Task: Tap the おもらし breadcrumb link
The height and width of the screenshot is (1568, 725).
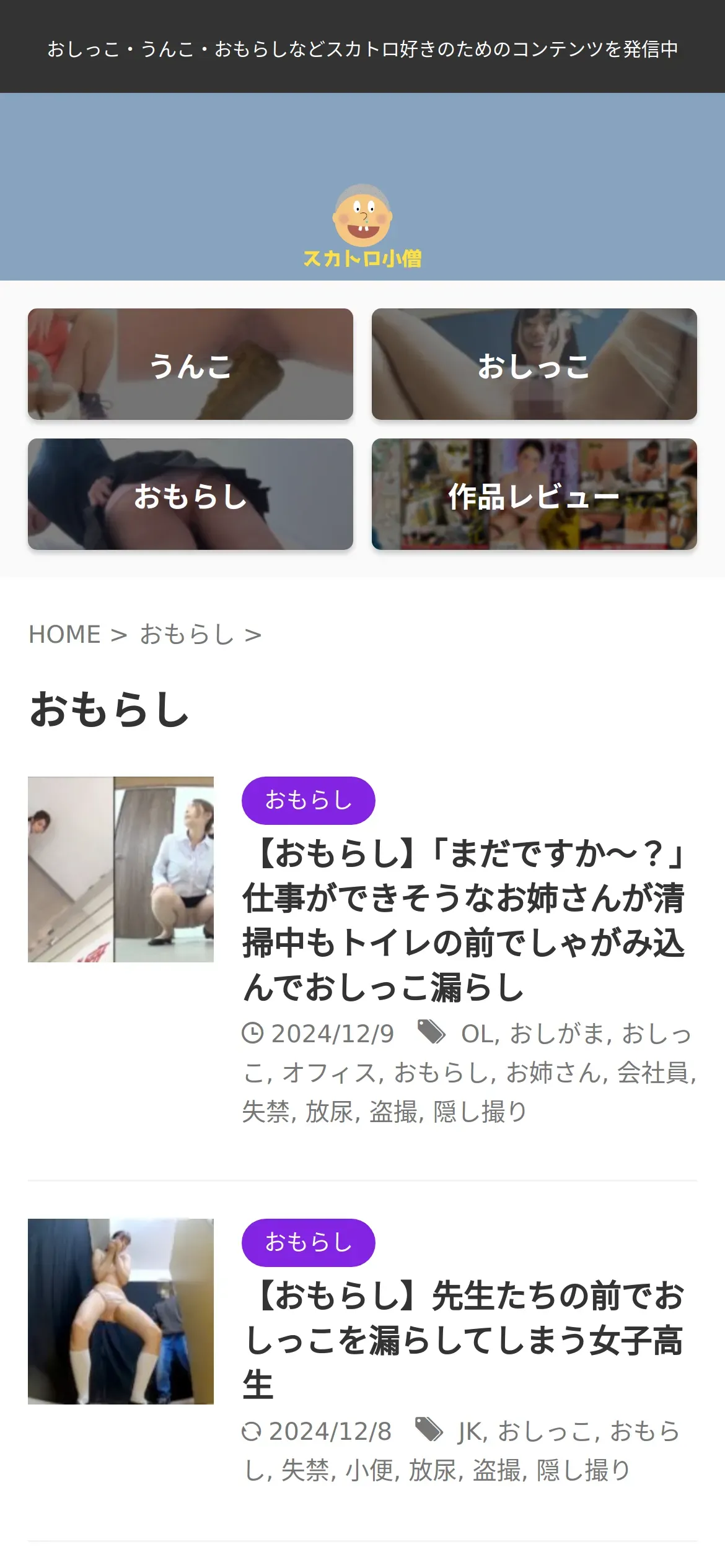Action: [x=187, y=634]
